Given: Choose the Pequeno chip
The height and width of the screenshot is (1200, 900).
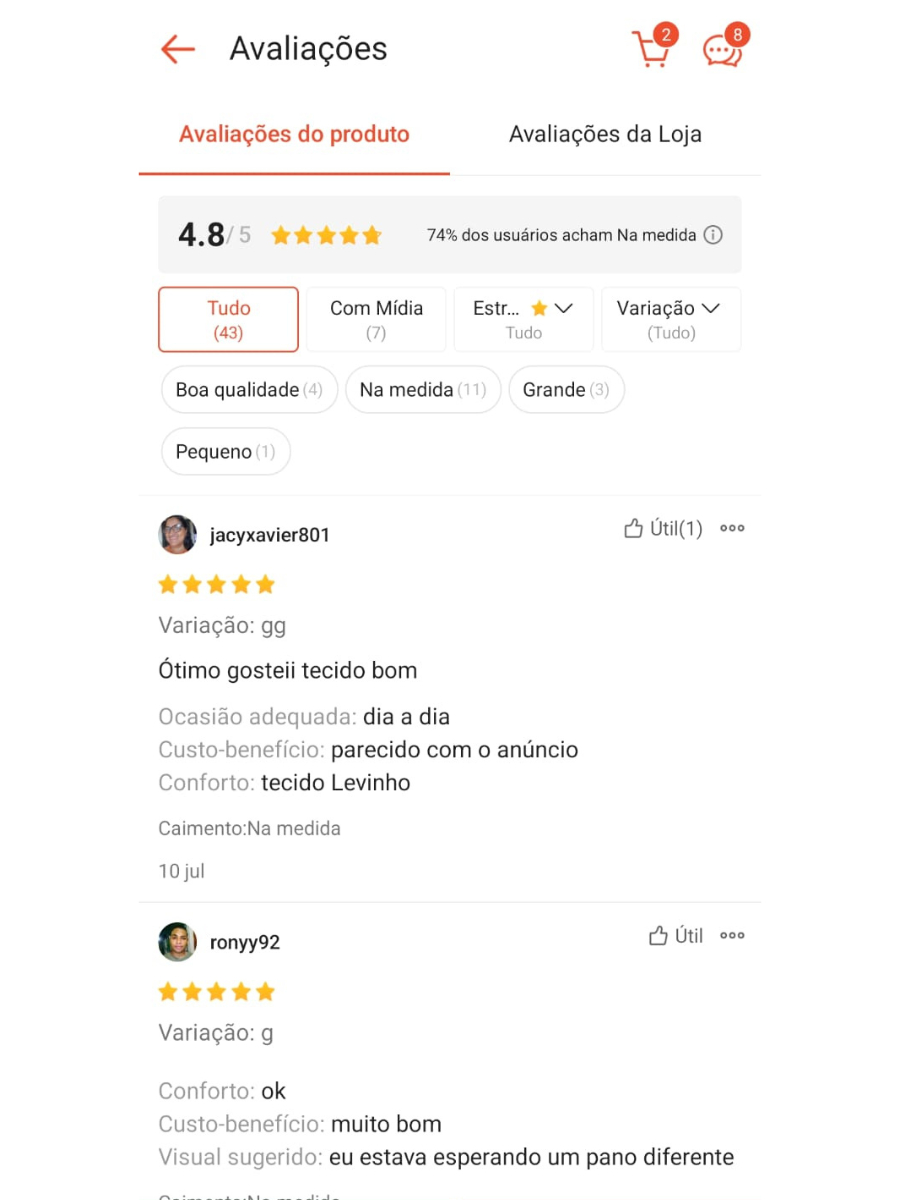Looking at the screenshot, I should [x=225, y=452].
